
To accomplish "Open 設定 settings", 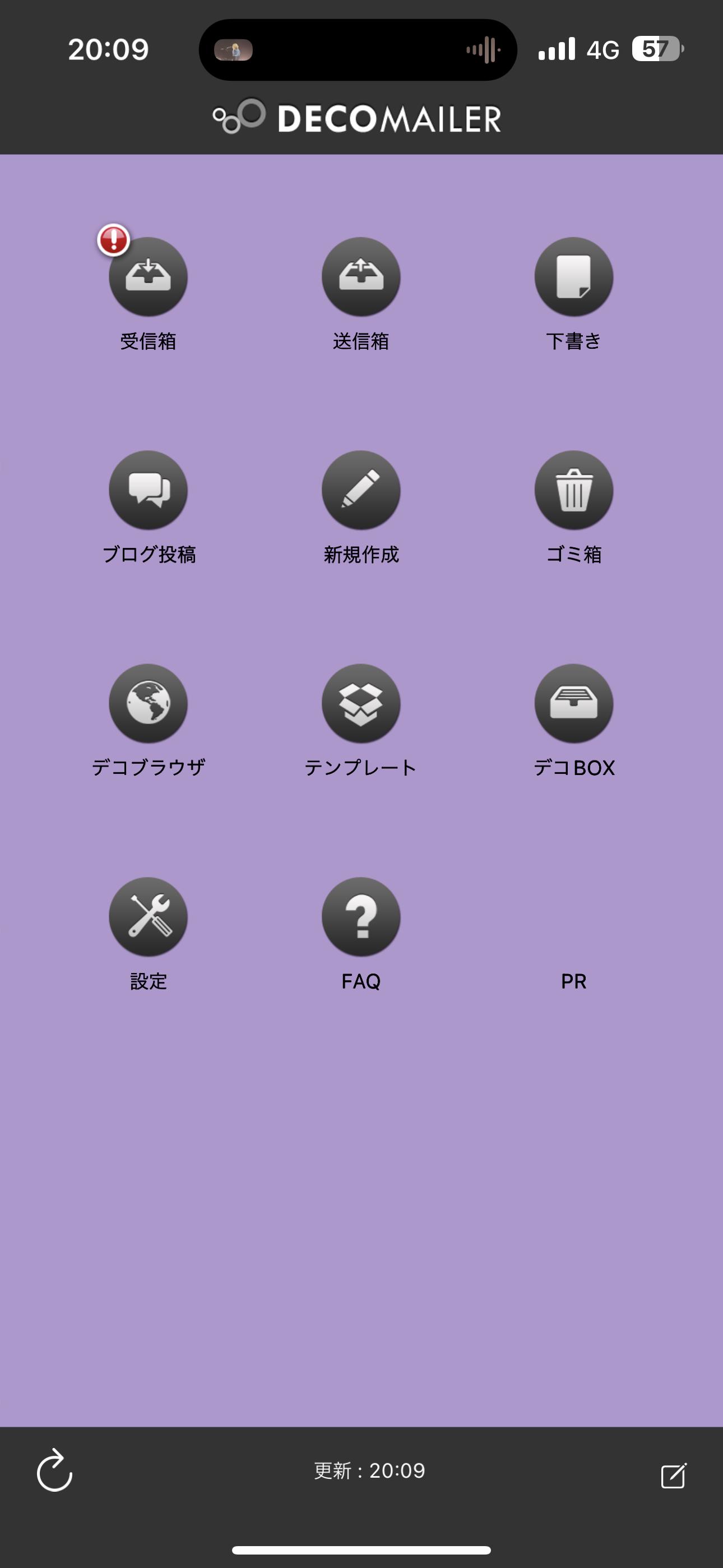I will click(148, 916).
